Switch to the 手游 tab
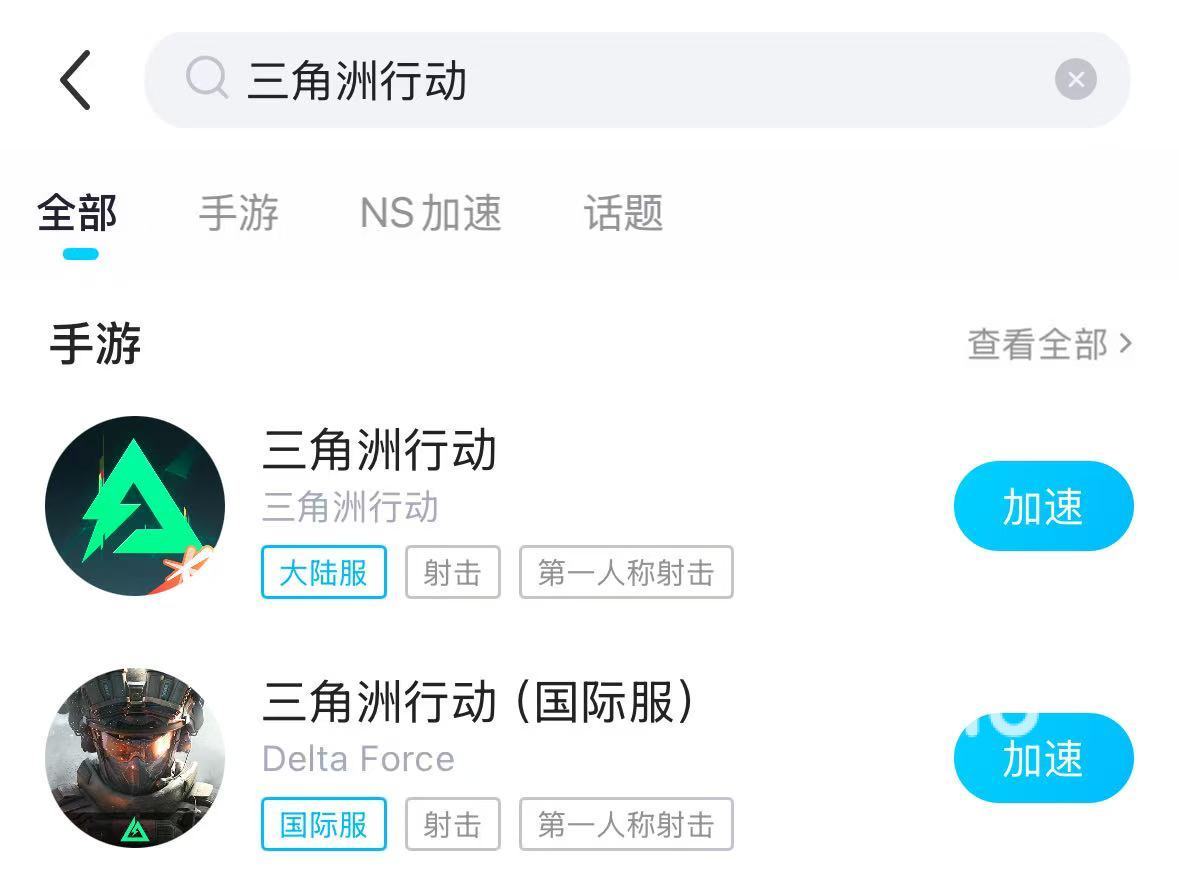The height and width of the screenshot is (877, 1179). coord(238,214)
